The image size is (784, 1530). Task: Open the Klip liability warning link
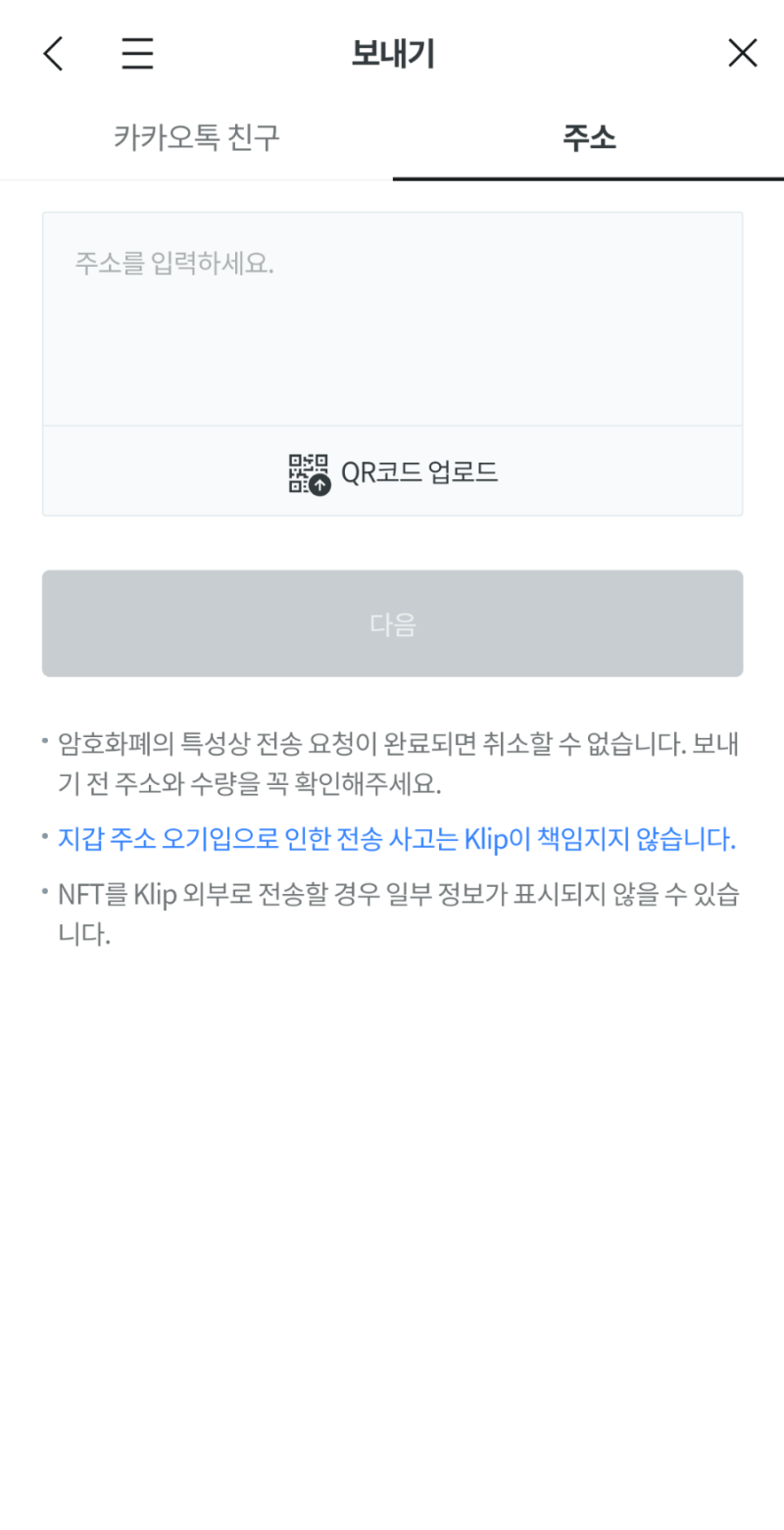click(392, 841)
